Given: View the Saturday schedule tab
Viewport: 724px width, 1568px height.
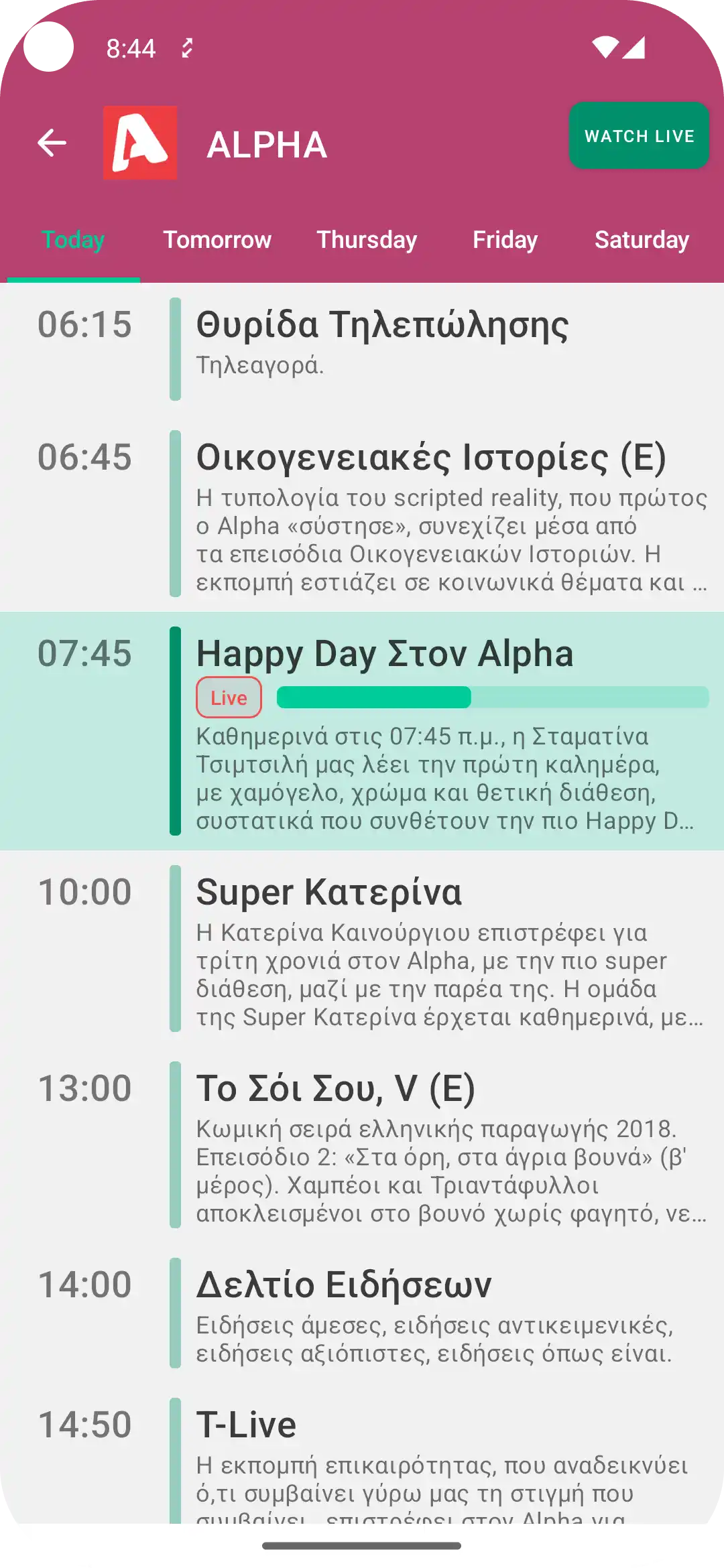Looking at the screenshot, I should pos(642,240).
